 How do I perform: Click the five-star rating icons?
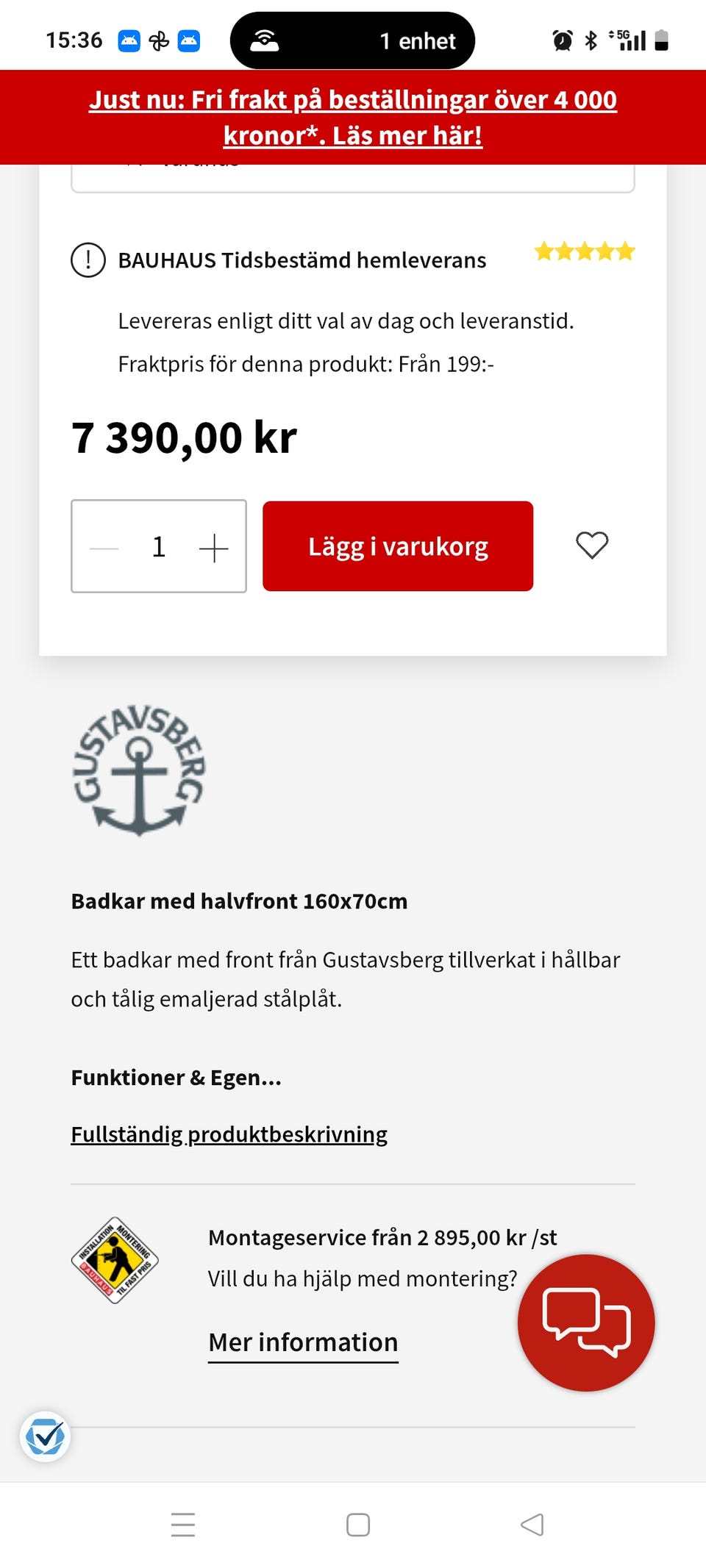tap(583, 251)
